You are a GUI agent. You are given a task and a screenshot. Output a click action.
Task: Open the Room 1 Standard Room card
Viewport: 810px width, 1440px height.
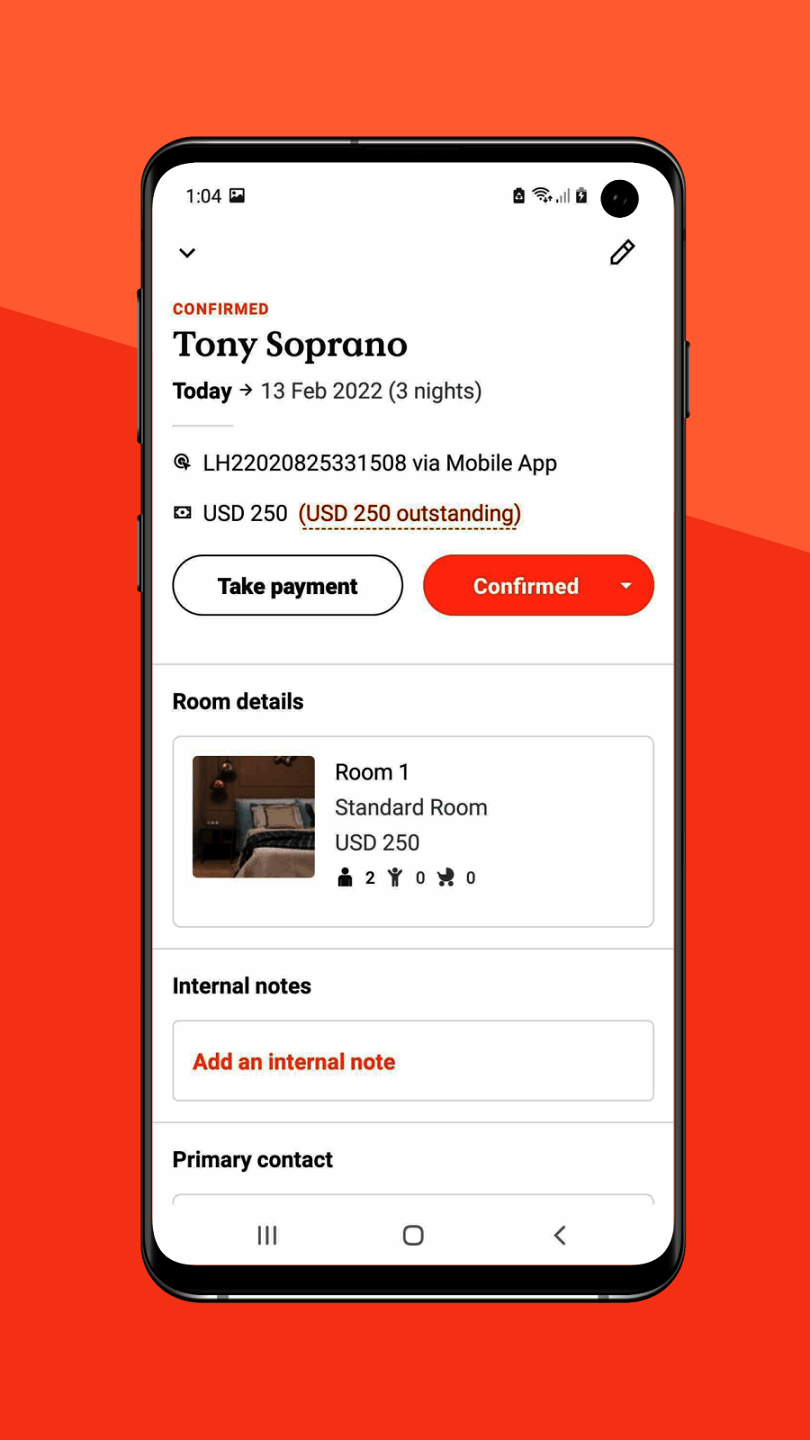(x=413, y=831)
